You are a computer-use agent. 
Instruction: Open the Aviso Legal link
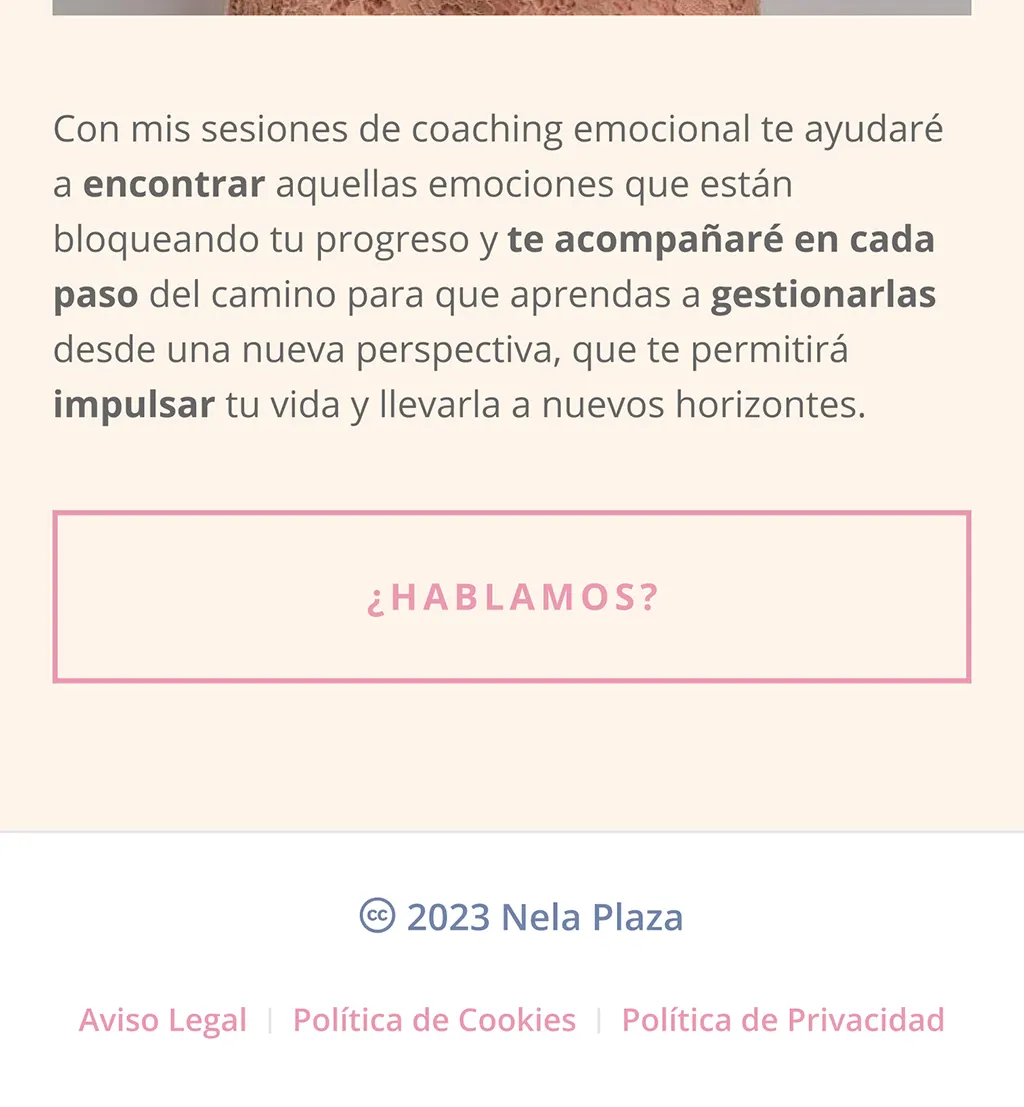163,1020
